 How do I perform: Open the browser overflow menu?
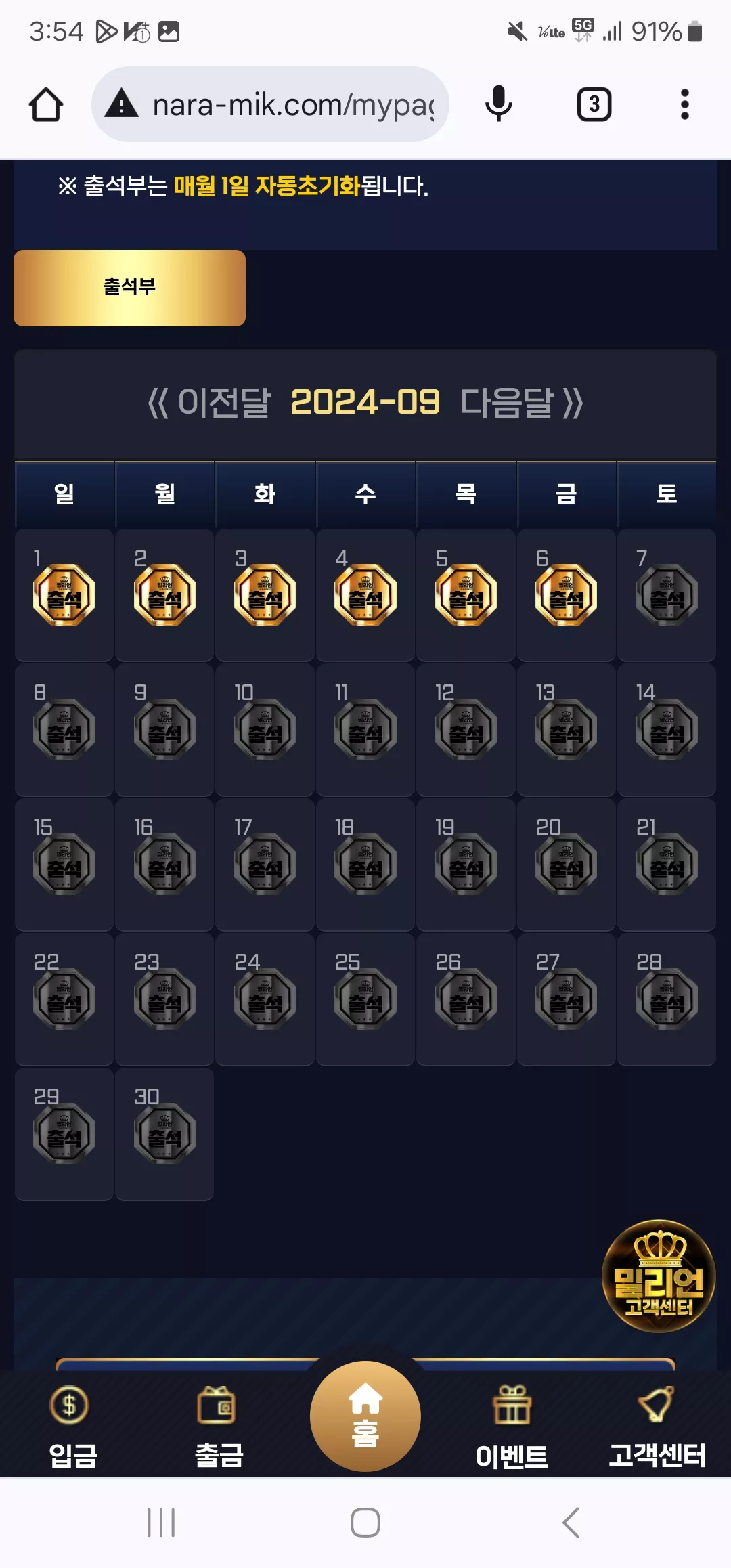click(685, 105)
